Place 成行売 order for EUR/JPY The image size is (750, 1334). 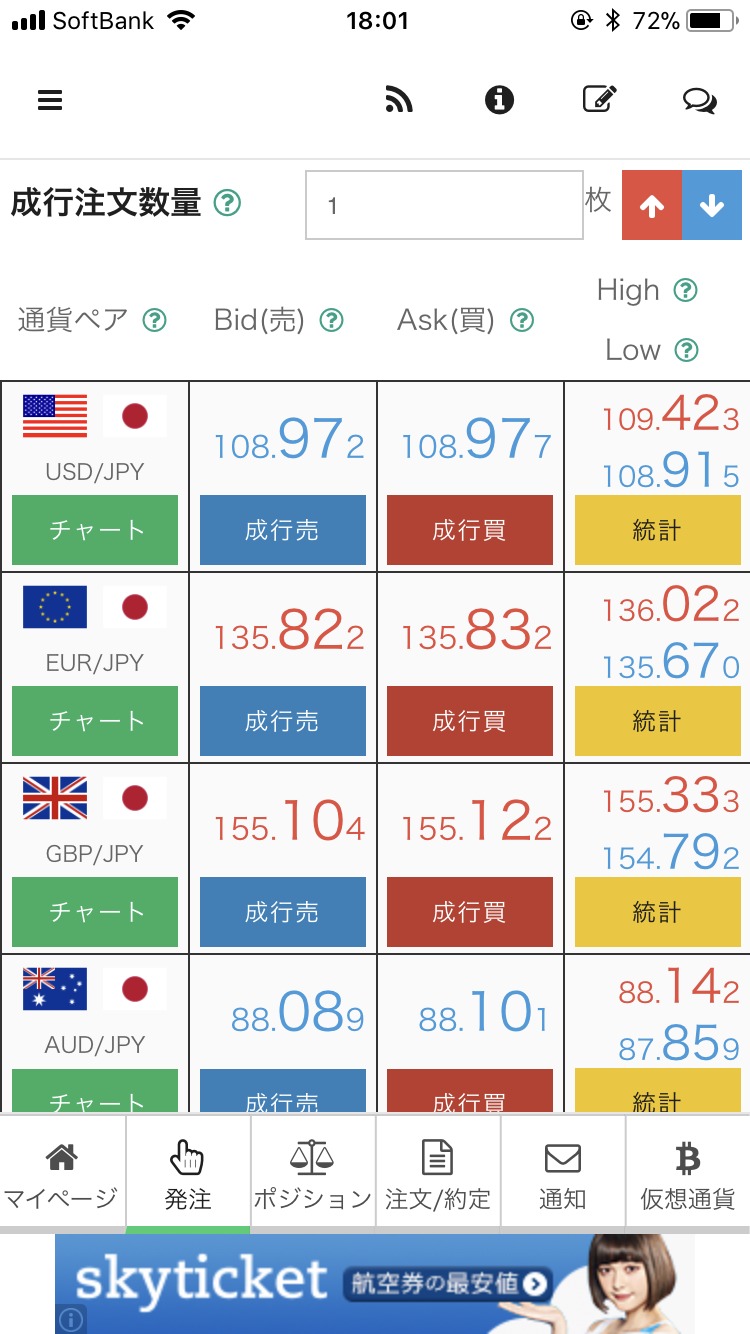click(282, 721)
